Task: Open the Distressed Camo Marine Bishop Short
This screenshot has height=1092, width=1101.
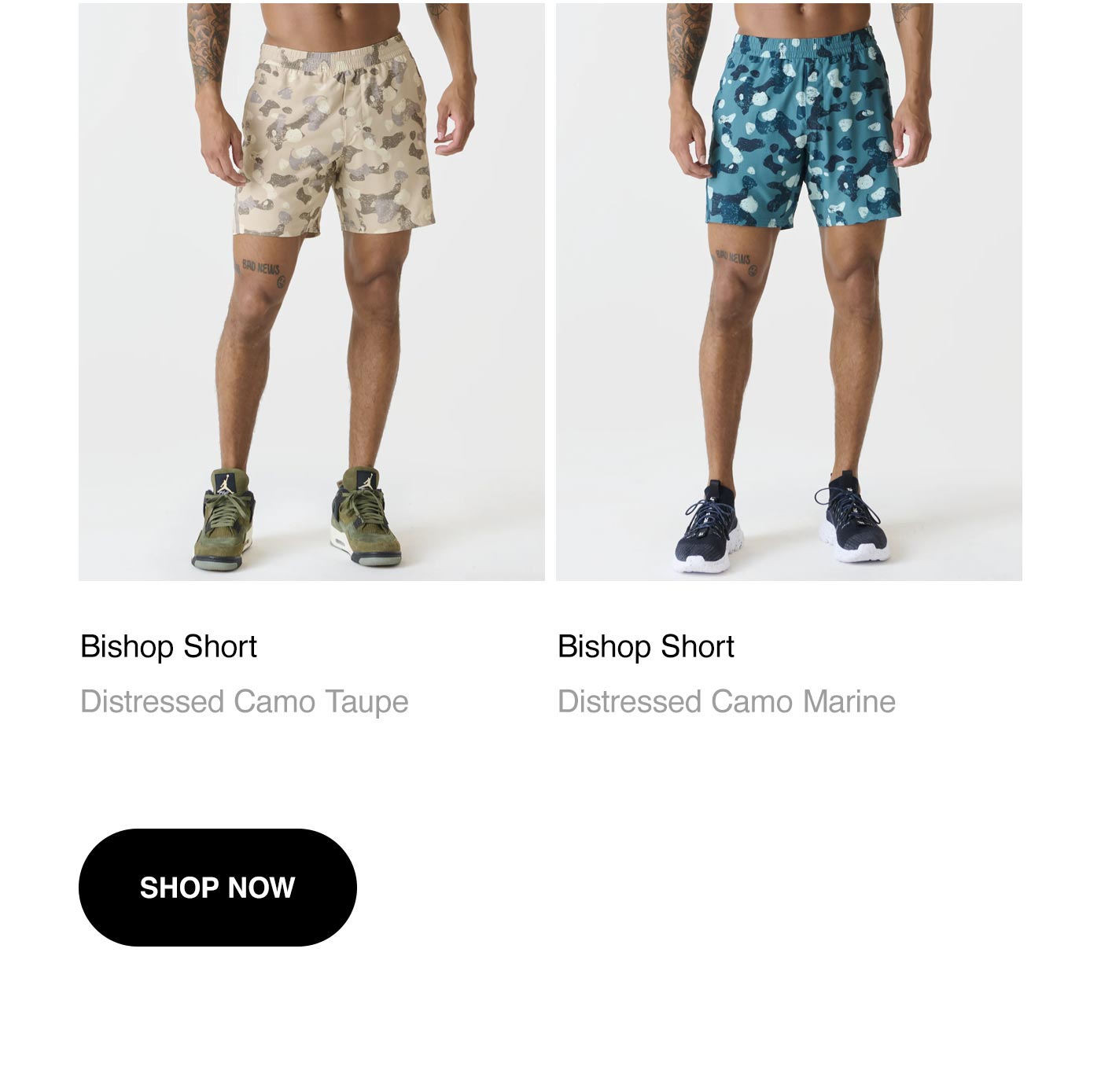Action: [x=789, y=291]
